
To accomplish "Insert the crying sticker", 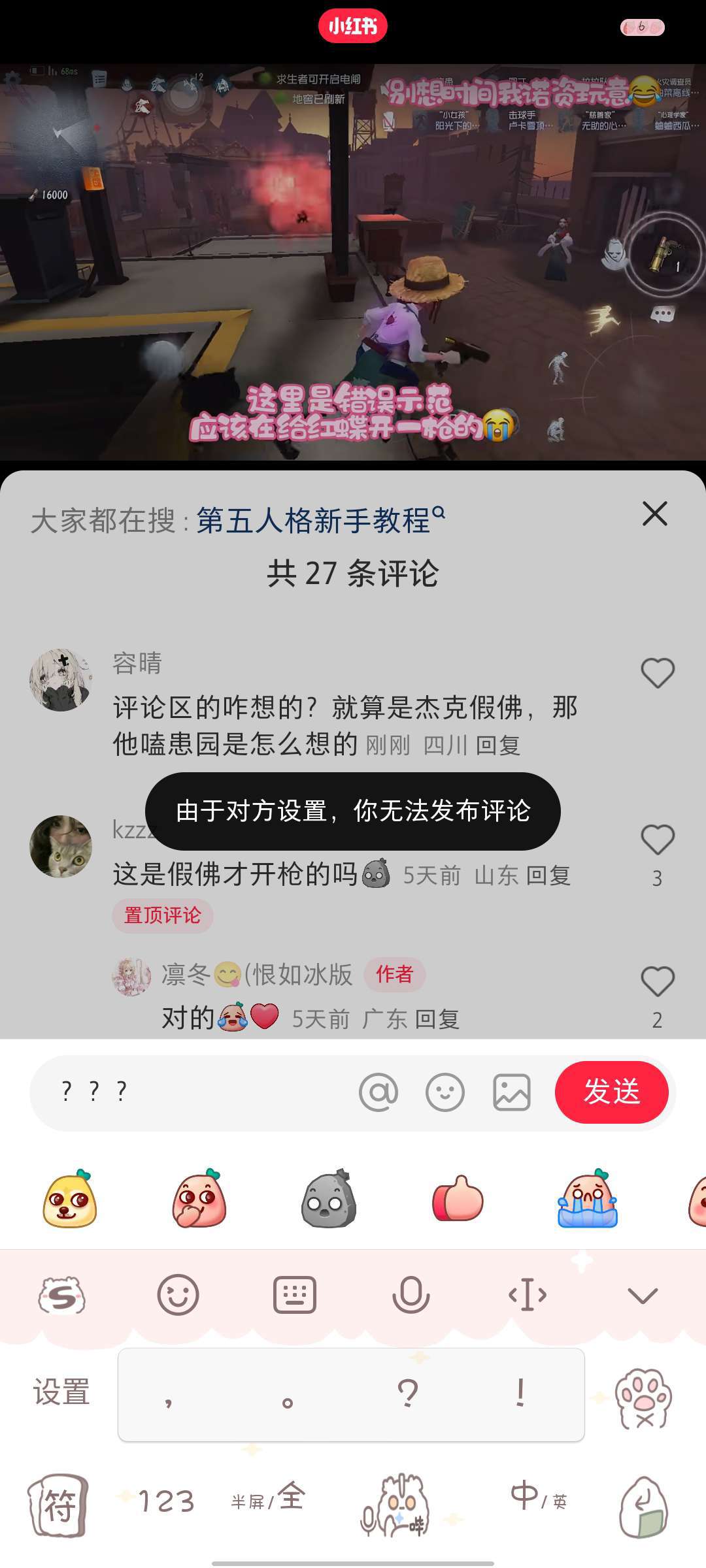I will pos(587,1200).
